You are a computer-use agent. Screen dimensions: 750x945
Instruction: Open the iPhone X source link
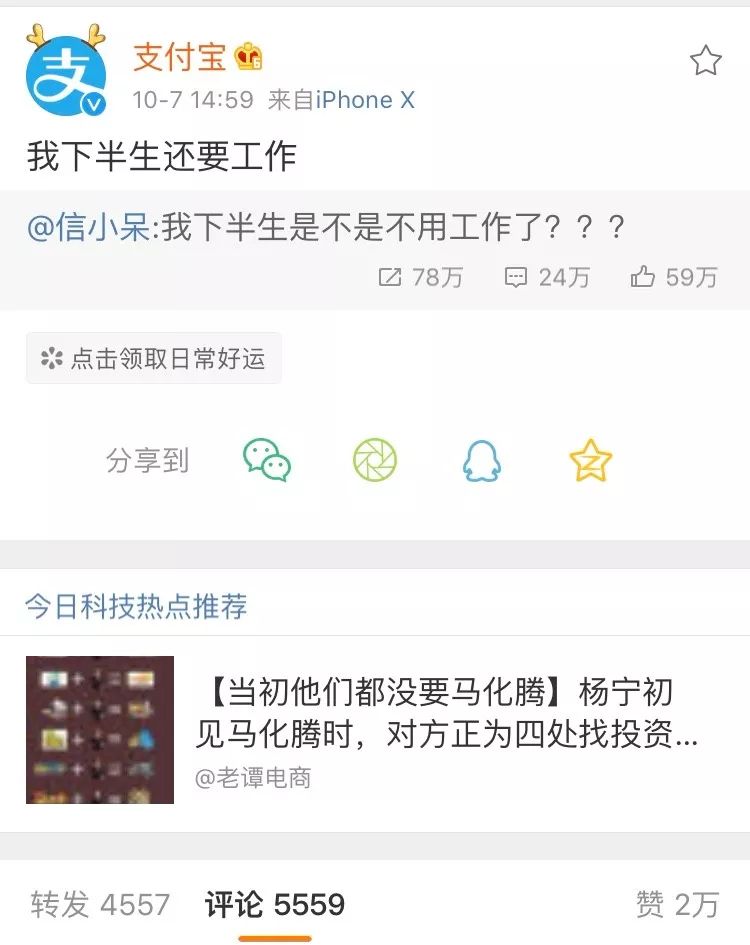point(365,100)
